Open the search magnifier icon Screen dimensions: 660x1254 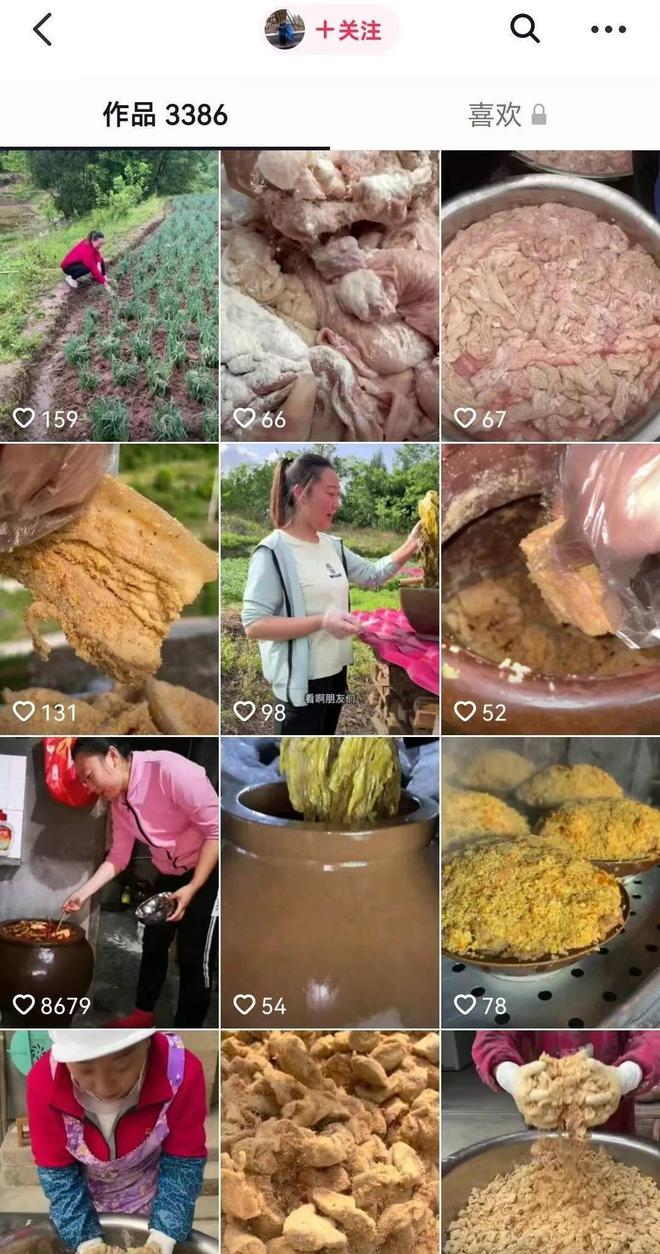click(525, 29)
